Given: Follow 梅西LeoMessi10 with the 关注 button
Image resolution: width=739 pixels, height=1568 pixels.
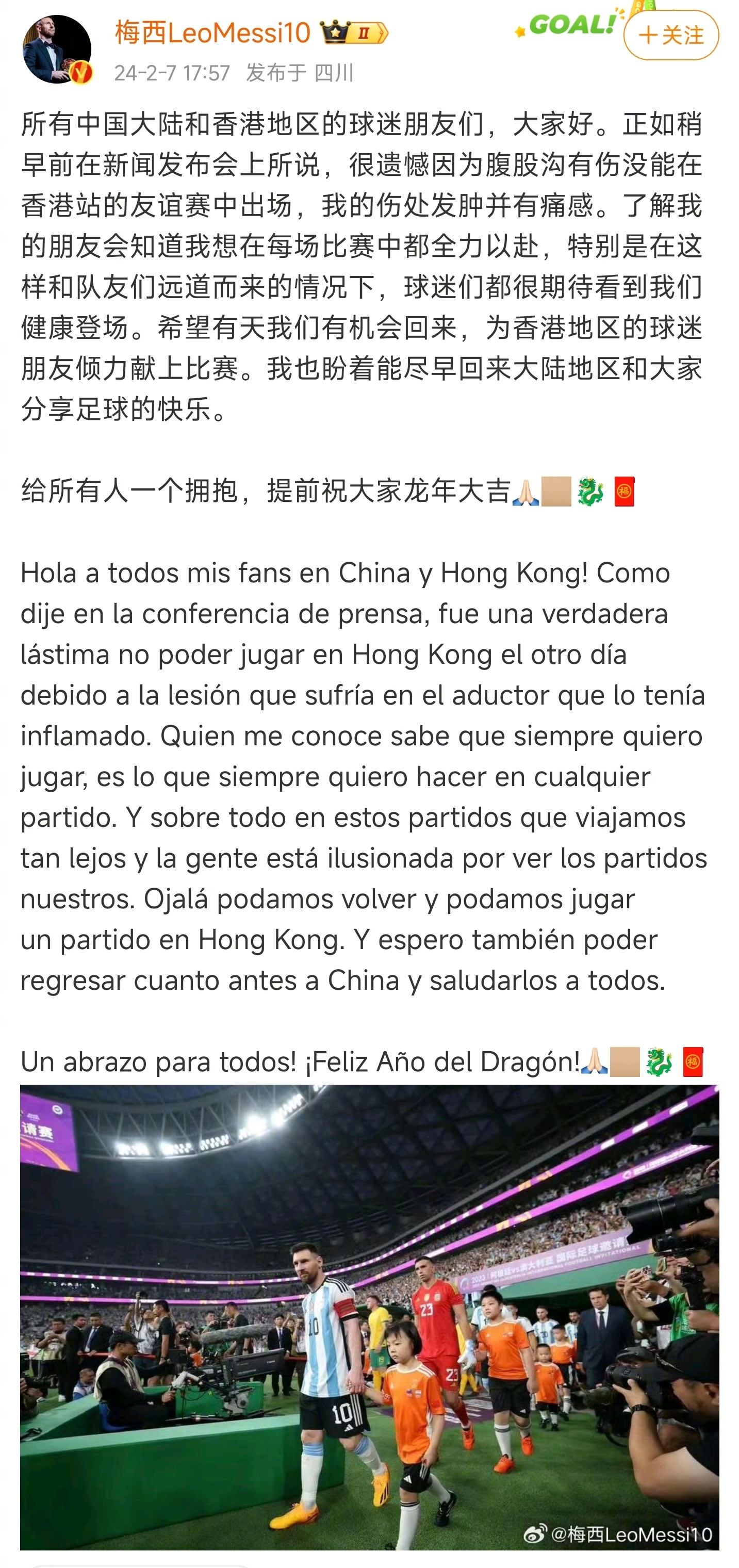Looking at the screenshot, I should point(670,35).
